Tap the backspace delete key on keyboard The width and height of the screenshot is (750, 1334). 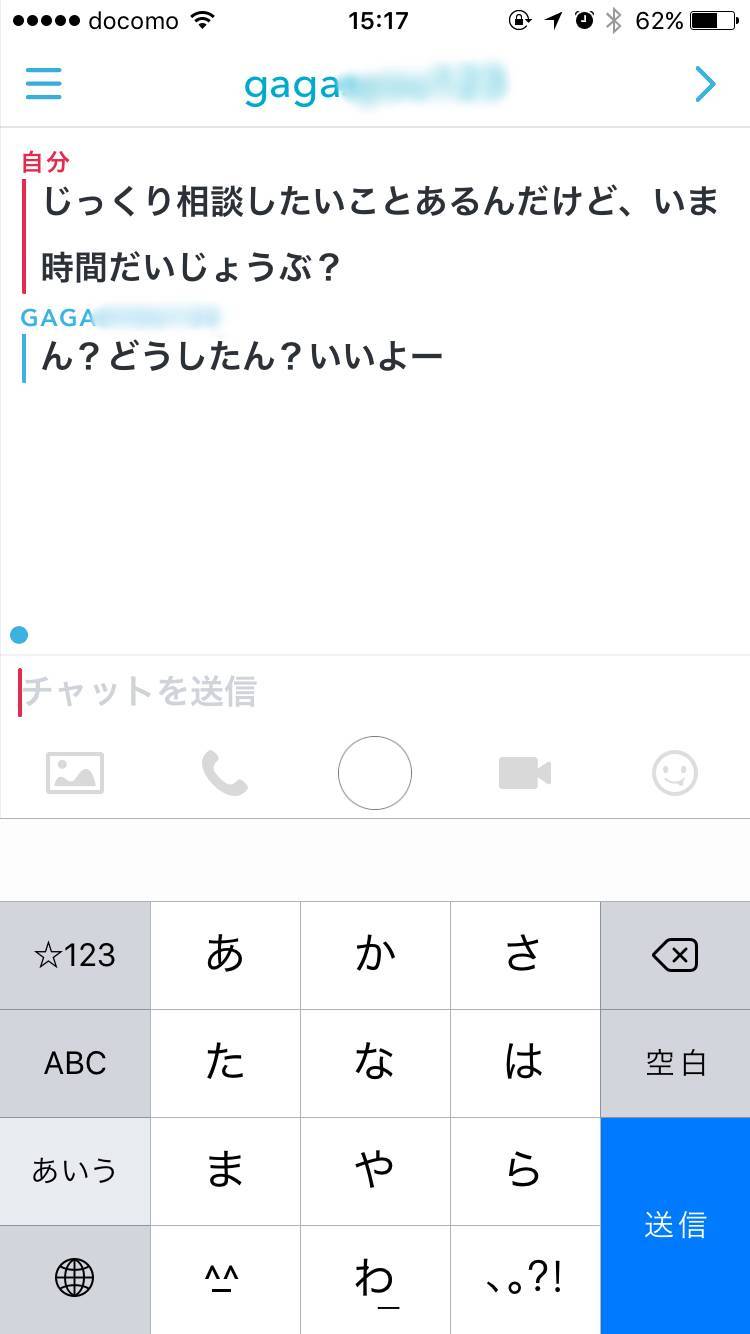pyautogui.click(x=675, y=954)
